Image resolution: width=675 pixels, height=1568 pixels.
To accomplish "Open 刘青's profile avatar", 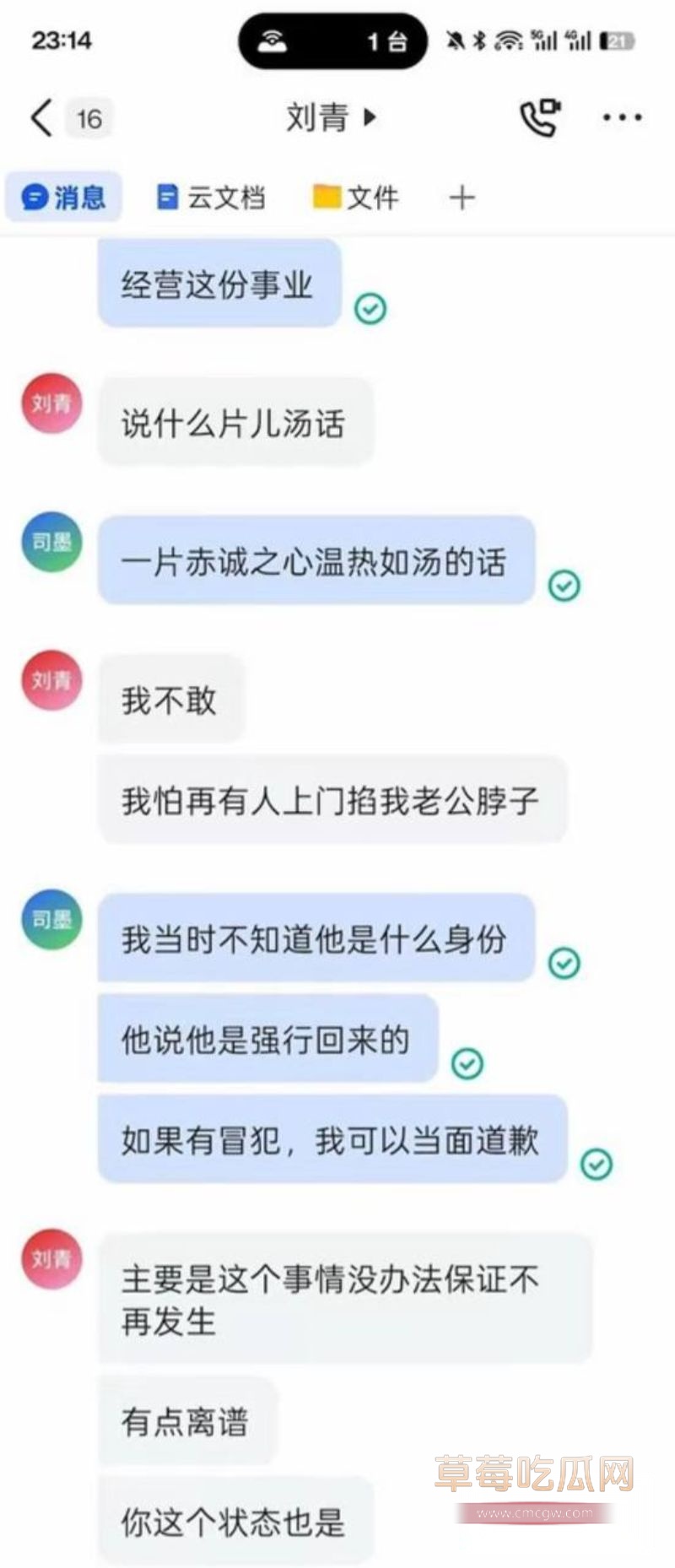I will click(x=50, y=403).
